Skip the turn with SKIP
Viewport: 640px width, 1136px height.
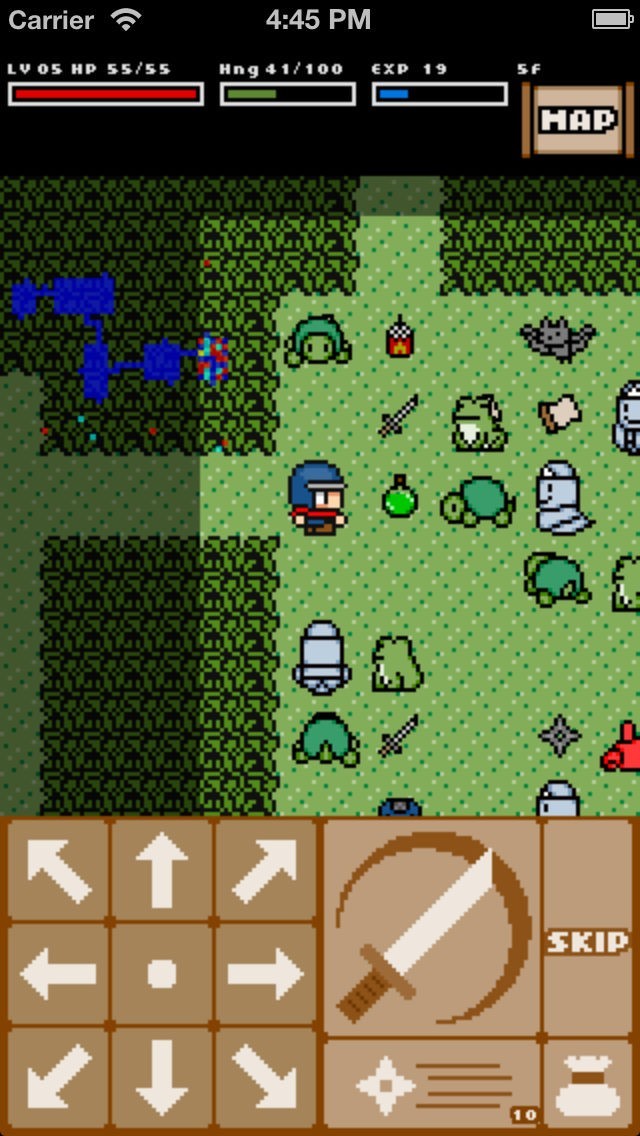pyautogui.click(x=588, y=940)
